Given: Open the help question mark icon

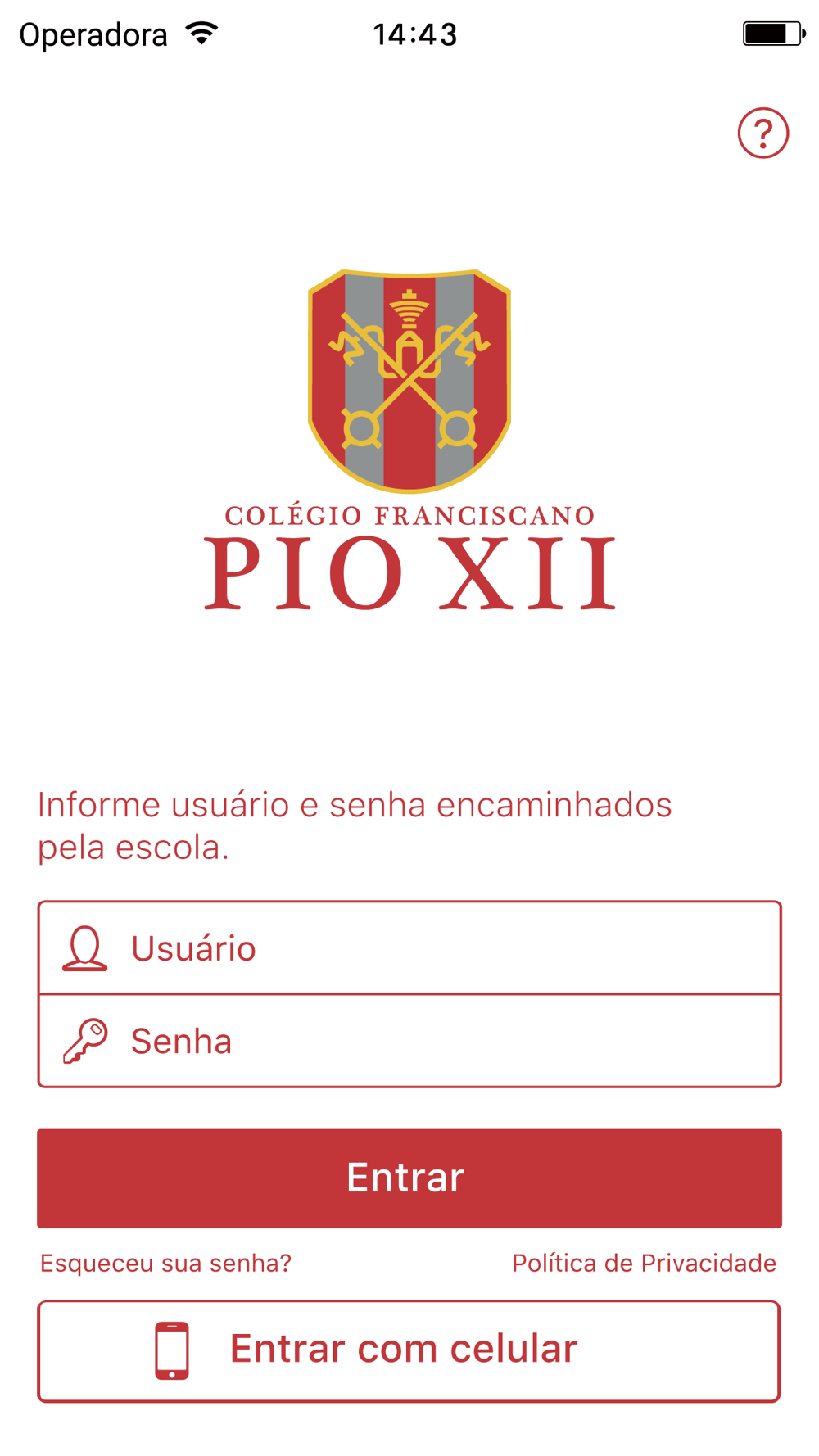Looking at the screenshot, I should pyautogui.click(x=762, y=133).
